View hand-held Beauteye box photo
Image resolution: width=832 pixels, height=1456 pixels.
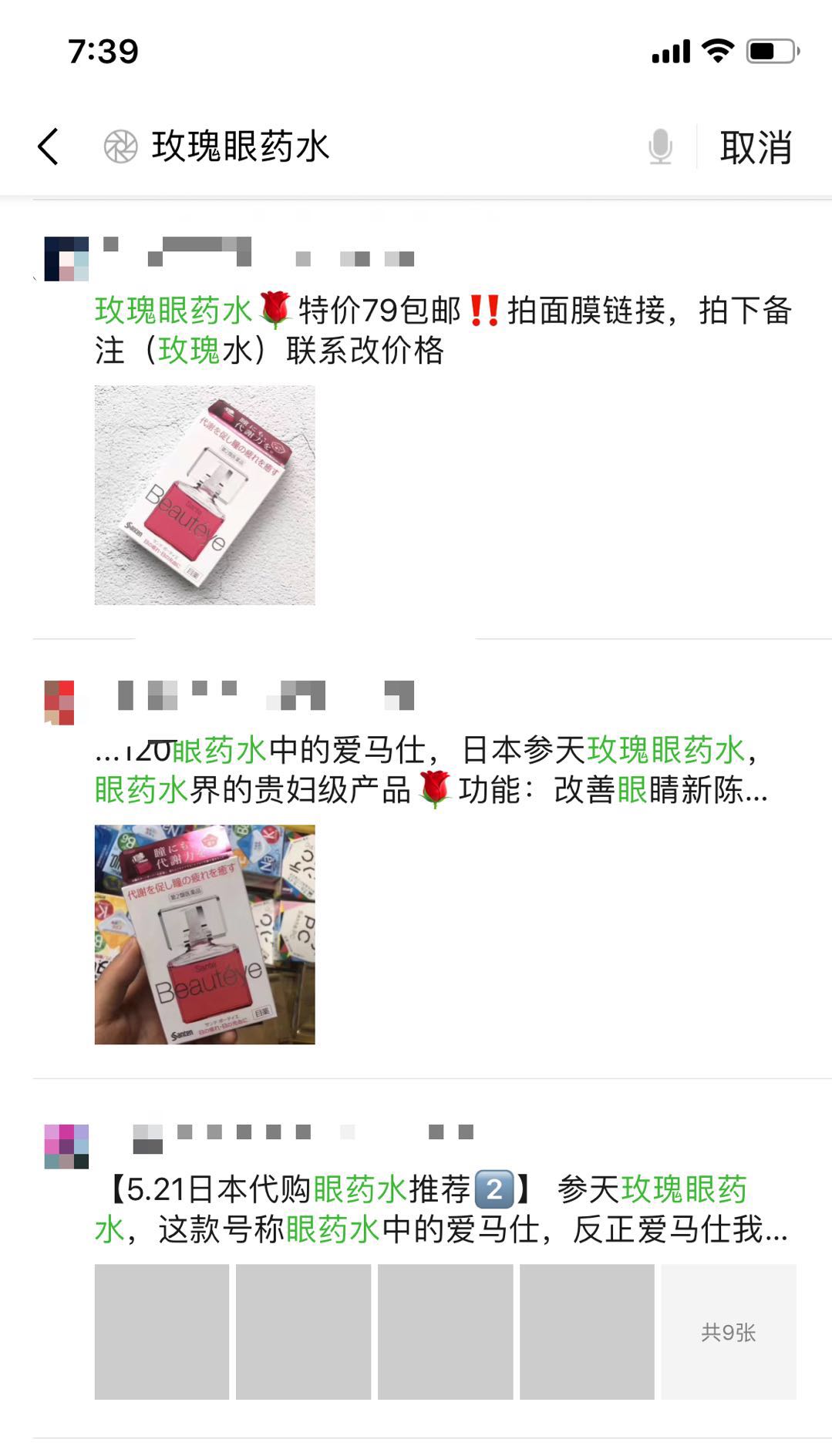click(x=204, y=934)
